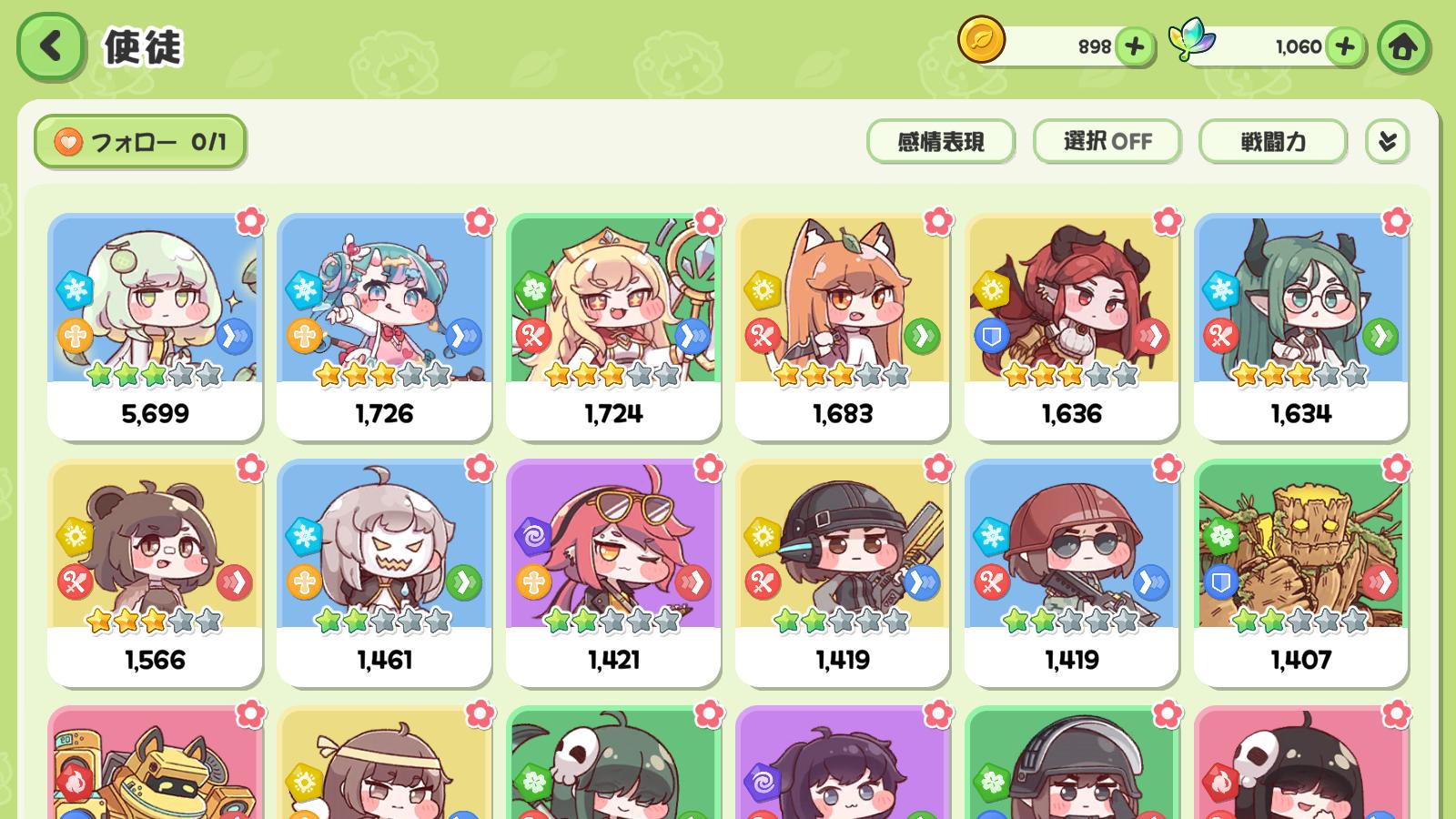View the blonde crowned character with 1,724

[x=613, y=326]
